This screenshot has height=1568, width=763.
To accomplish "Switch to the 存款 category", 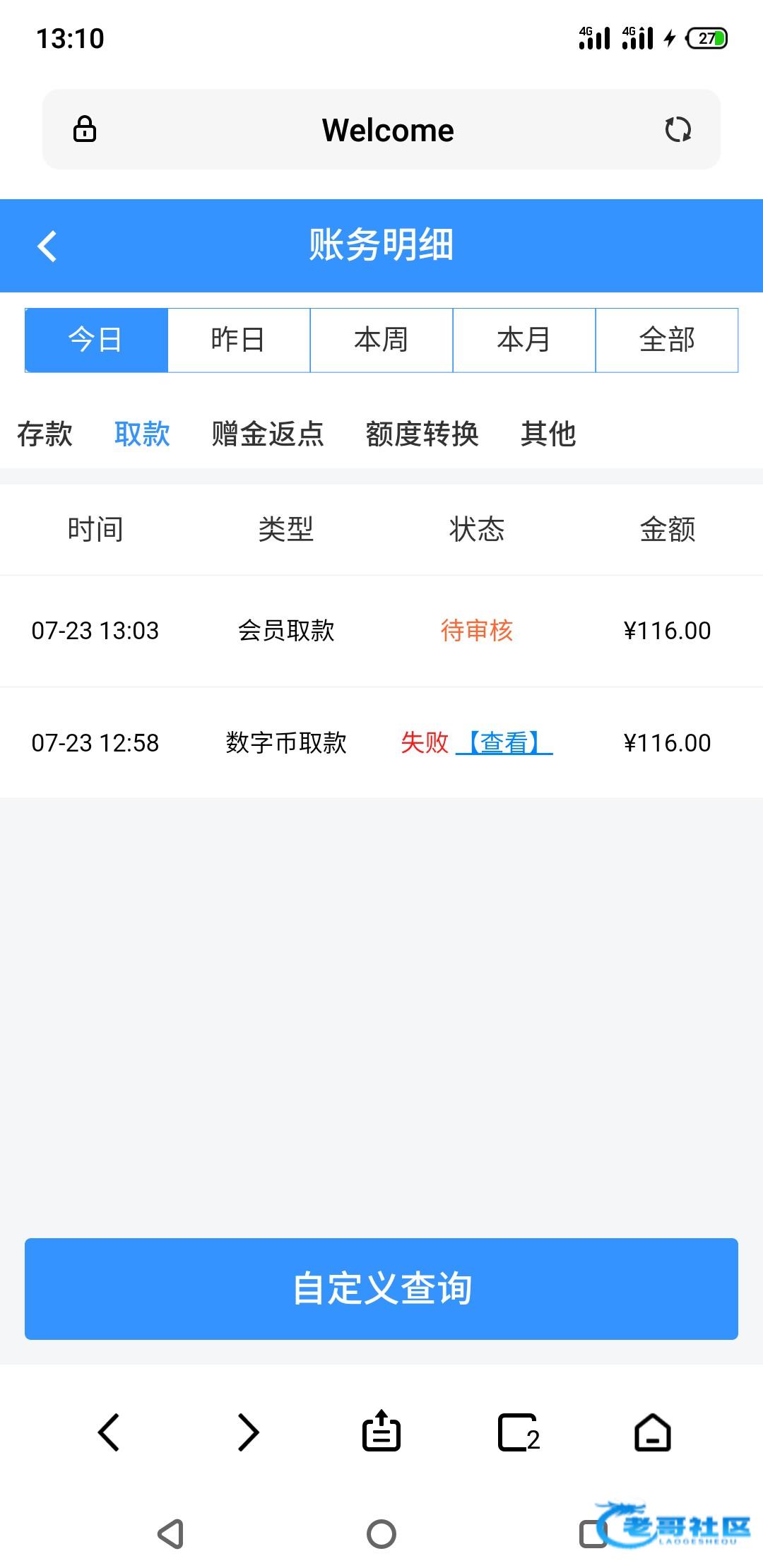I will tap(45, 434).
